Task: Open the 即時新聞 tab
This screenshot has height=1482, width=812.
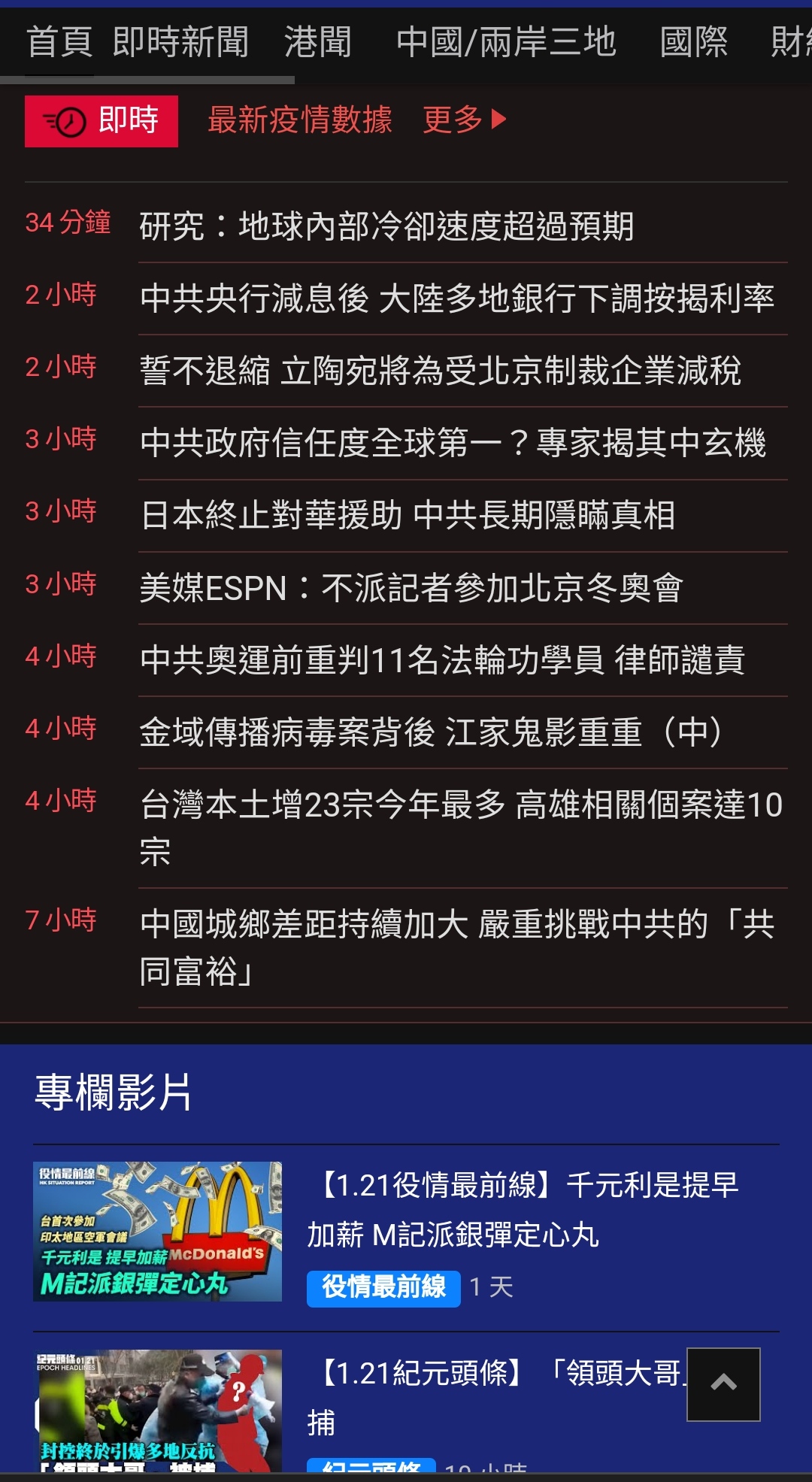Action: (x=180, y=42)
